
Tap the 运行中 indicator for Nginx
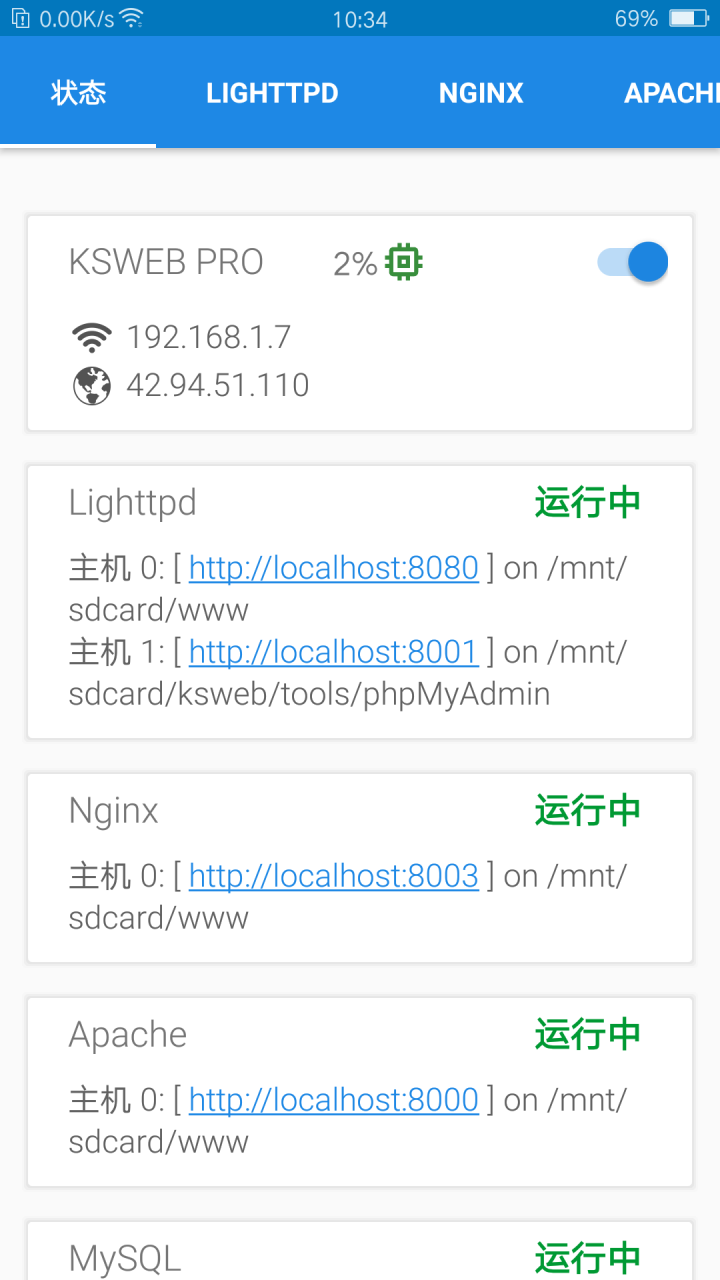(x=587, y=811)
